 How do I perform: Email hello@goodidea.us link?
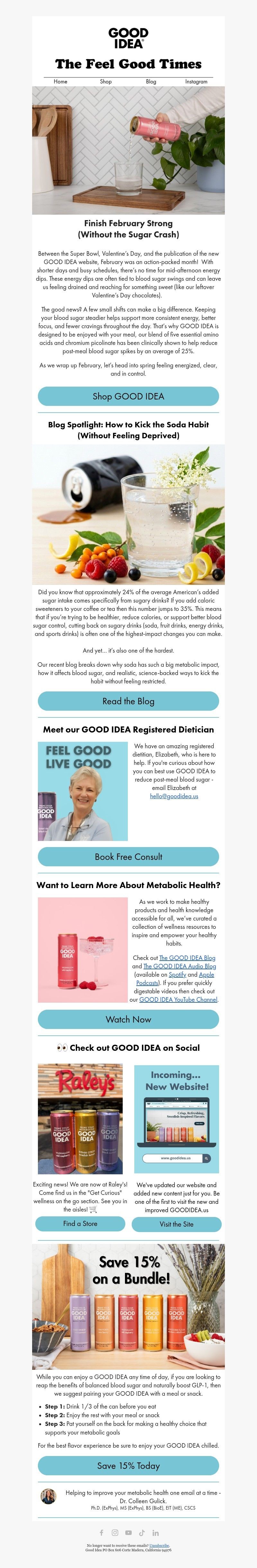point(174,796)
